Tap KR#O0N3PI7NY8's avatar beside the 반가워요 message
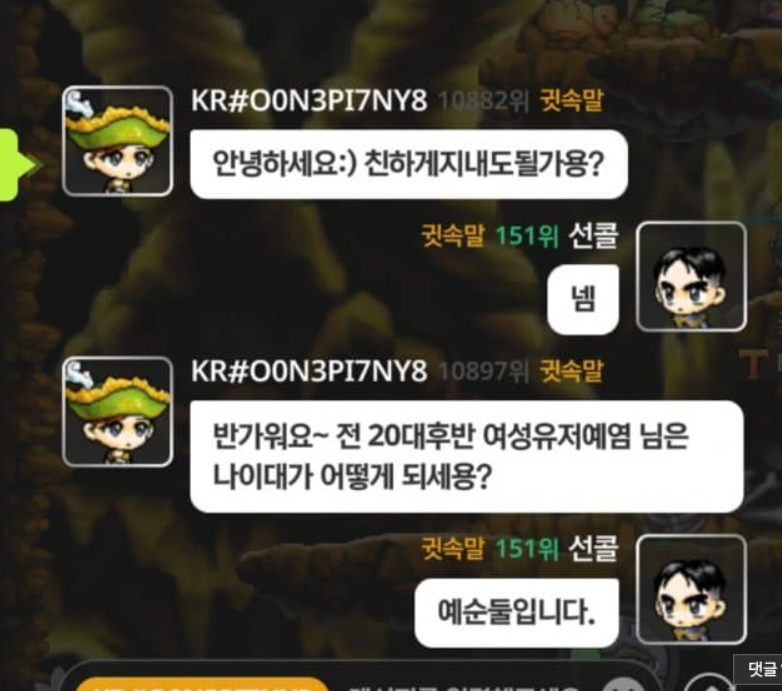The image size is (782, 691). tap(117, 411)
